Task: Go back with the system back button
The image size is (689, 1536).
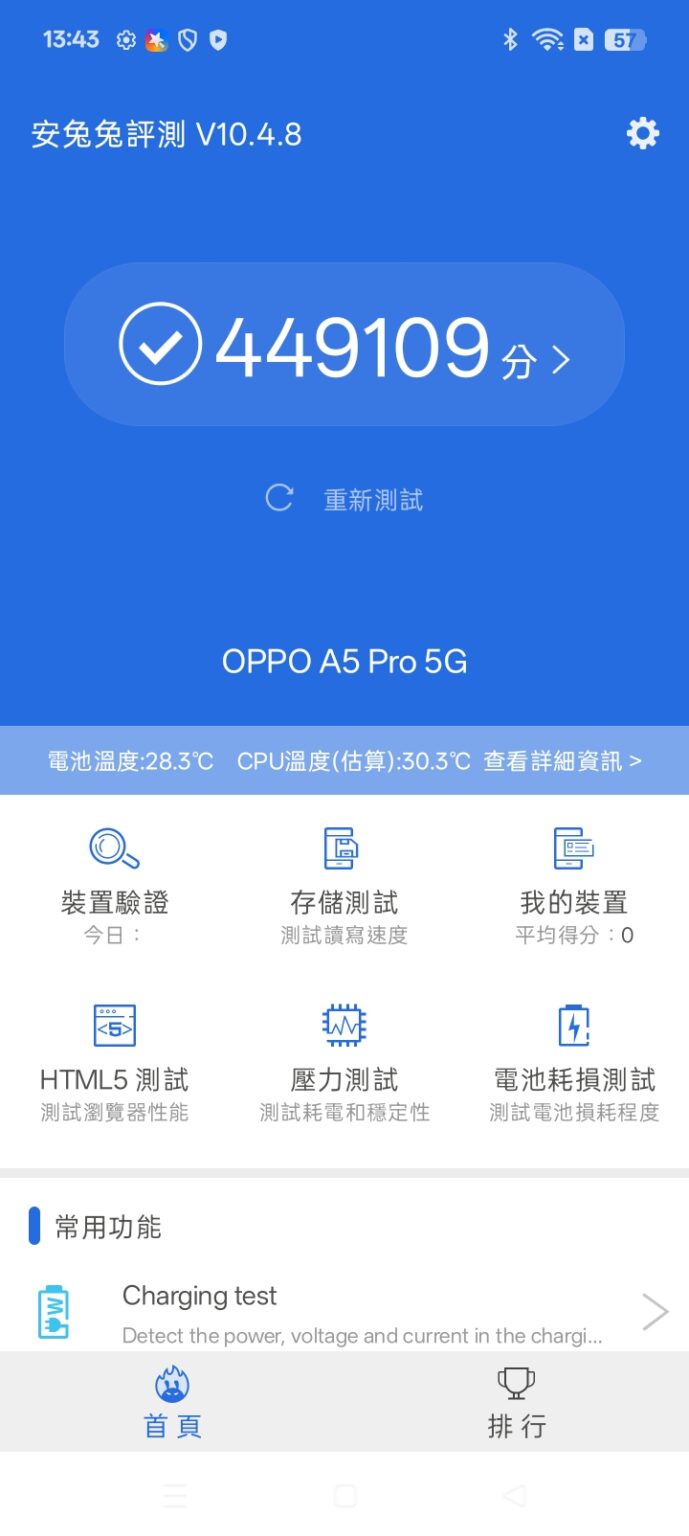Action: (515, 1496)
